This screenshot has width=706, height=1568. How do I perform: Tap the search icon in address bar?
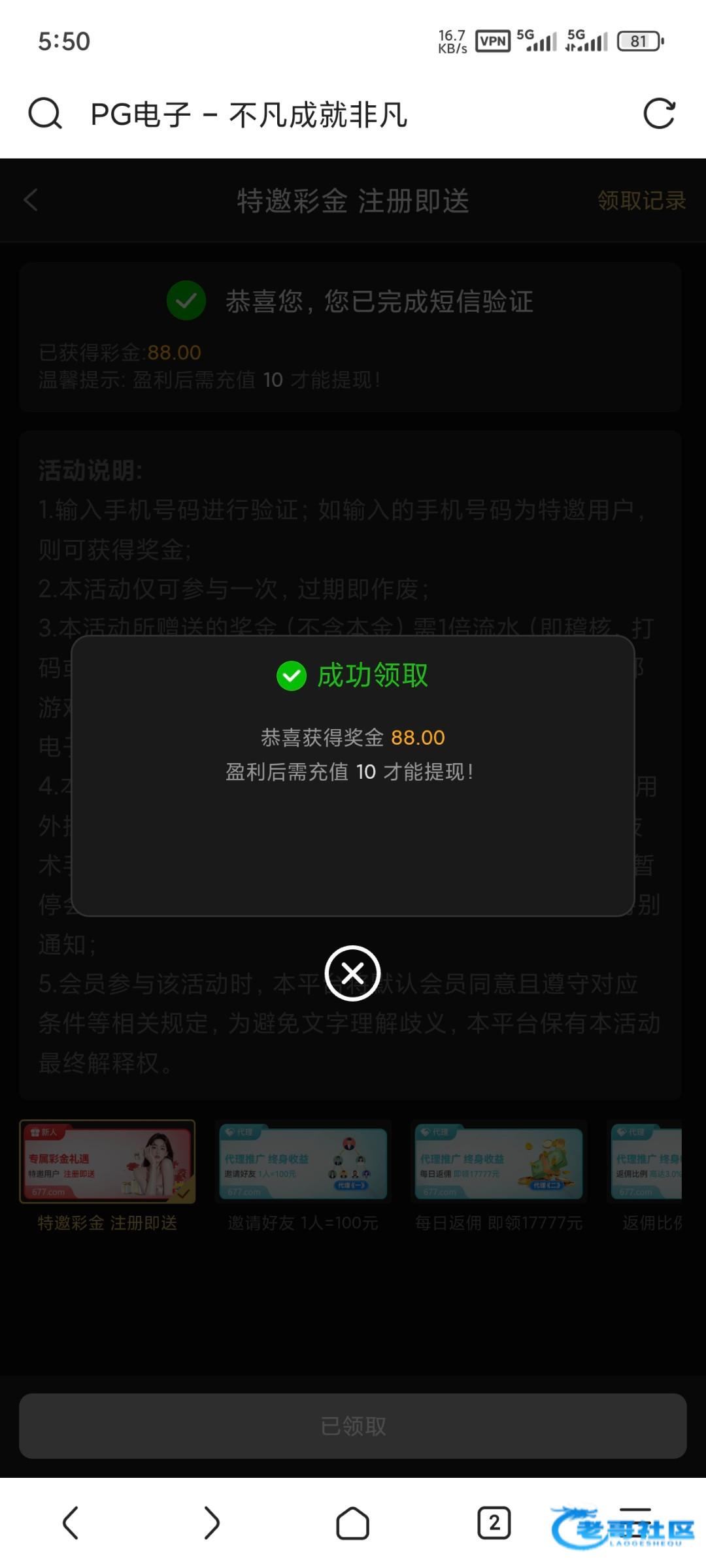(45, 114)
